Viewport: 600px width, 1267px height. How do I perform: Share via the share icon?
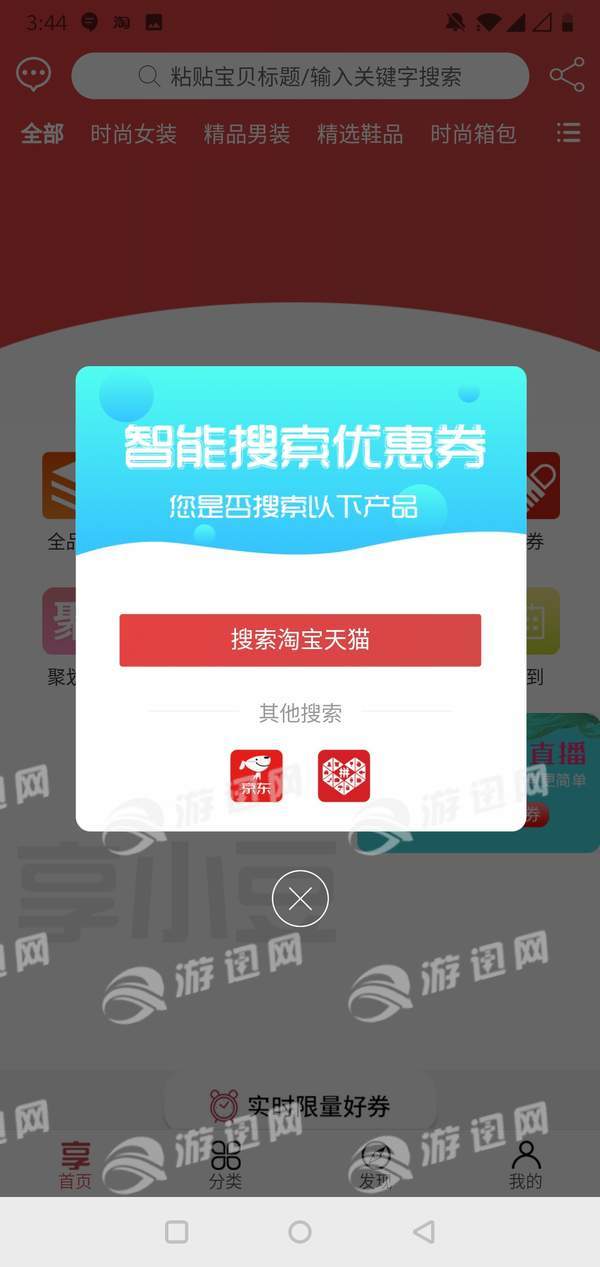click(x=567, y=75)
